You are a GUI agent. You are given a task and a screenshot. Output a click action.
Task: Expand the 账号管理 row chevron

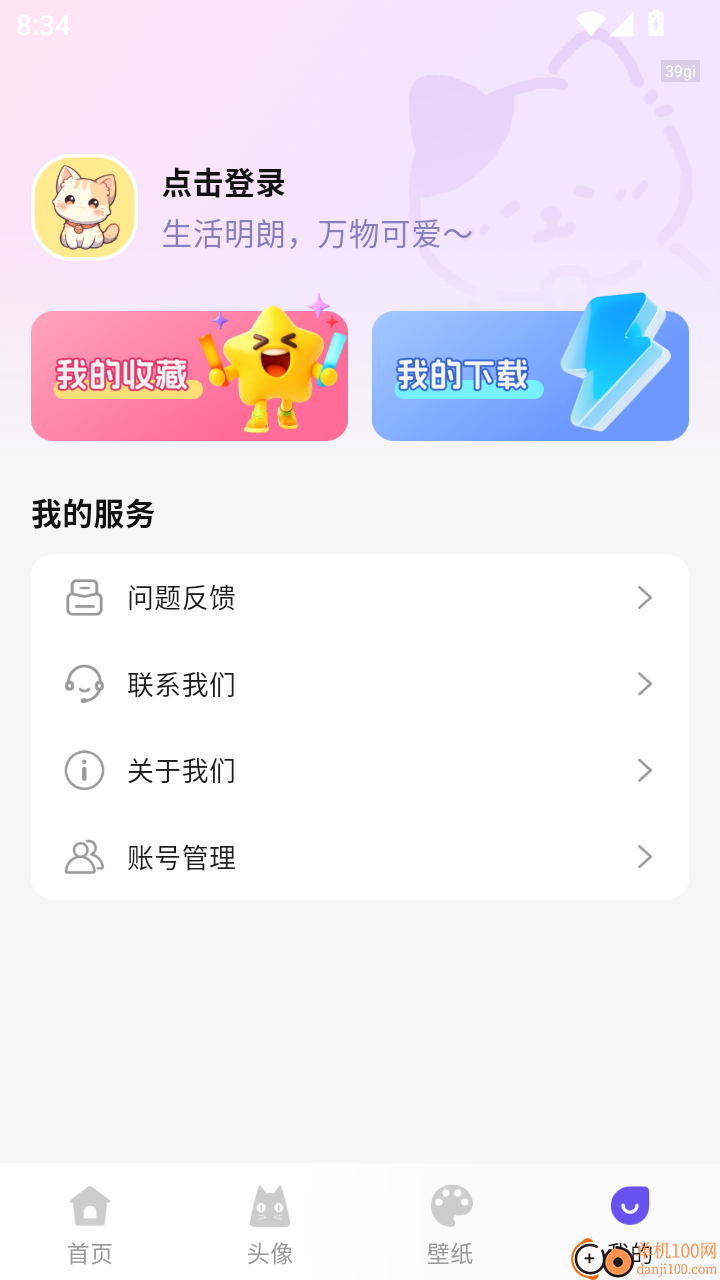[x=645, y=857]
